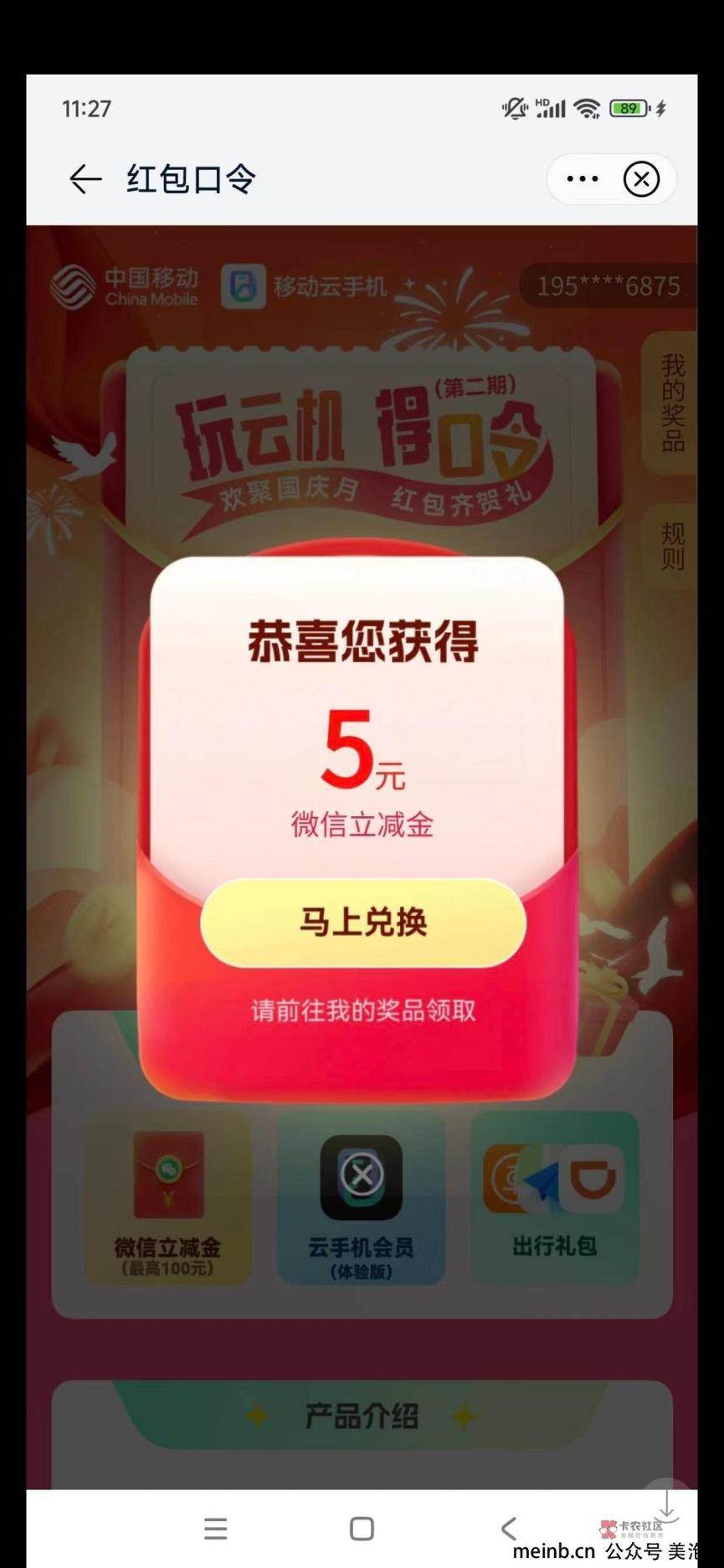The height and width of the screenshot is (1568, 724).
Task: View the 规则 side tab
Action: click(x=671, y=546)
